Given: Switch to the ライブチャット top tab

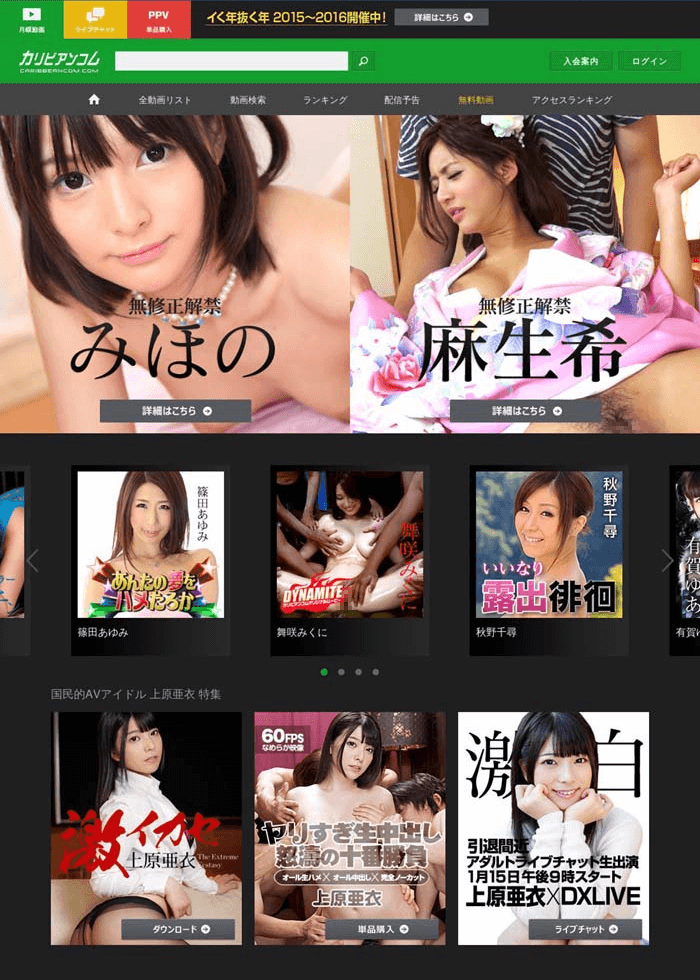Looking at the screenshot, I should point(95,19).
